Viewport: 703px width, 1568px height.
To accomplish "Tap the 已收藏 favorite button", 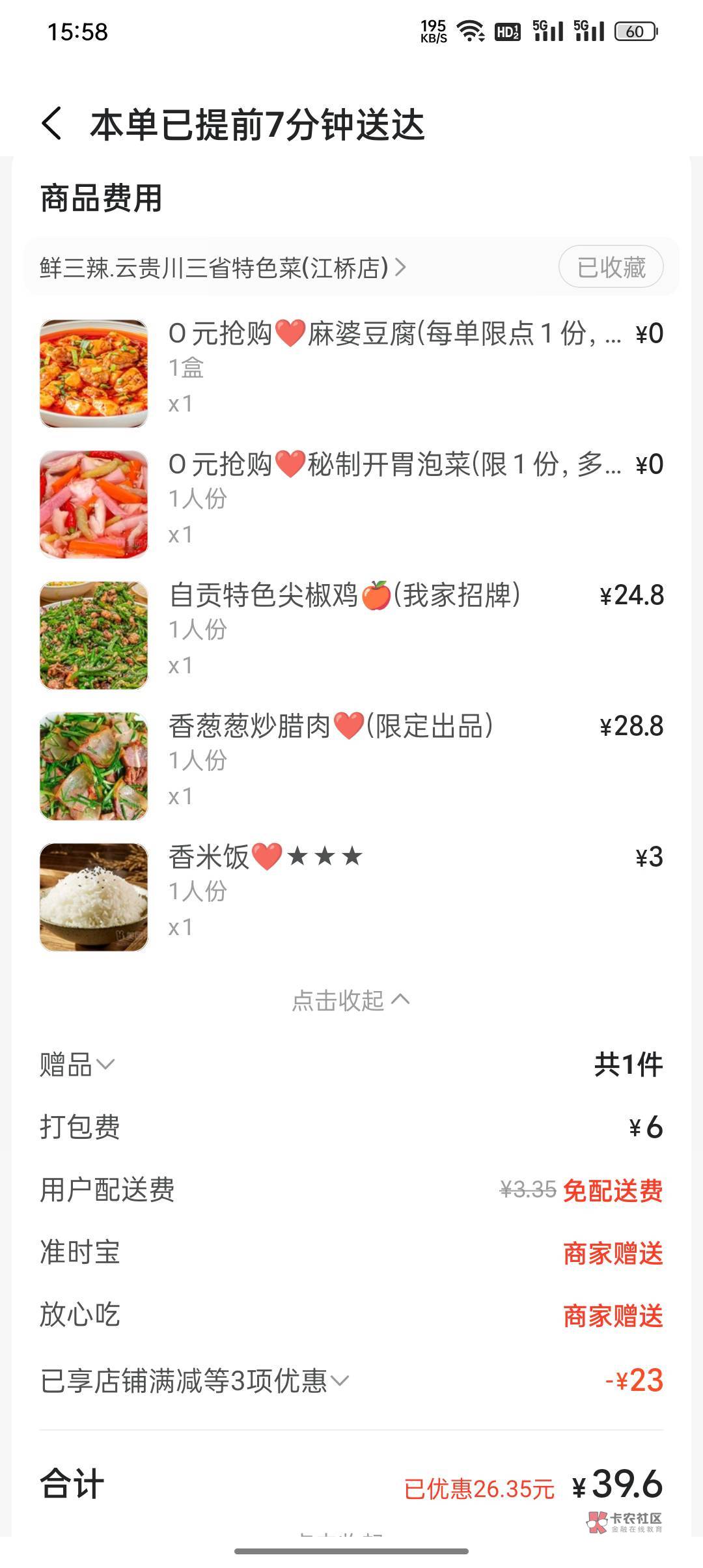I will pos(611,267).
